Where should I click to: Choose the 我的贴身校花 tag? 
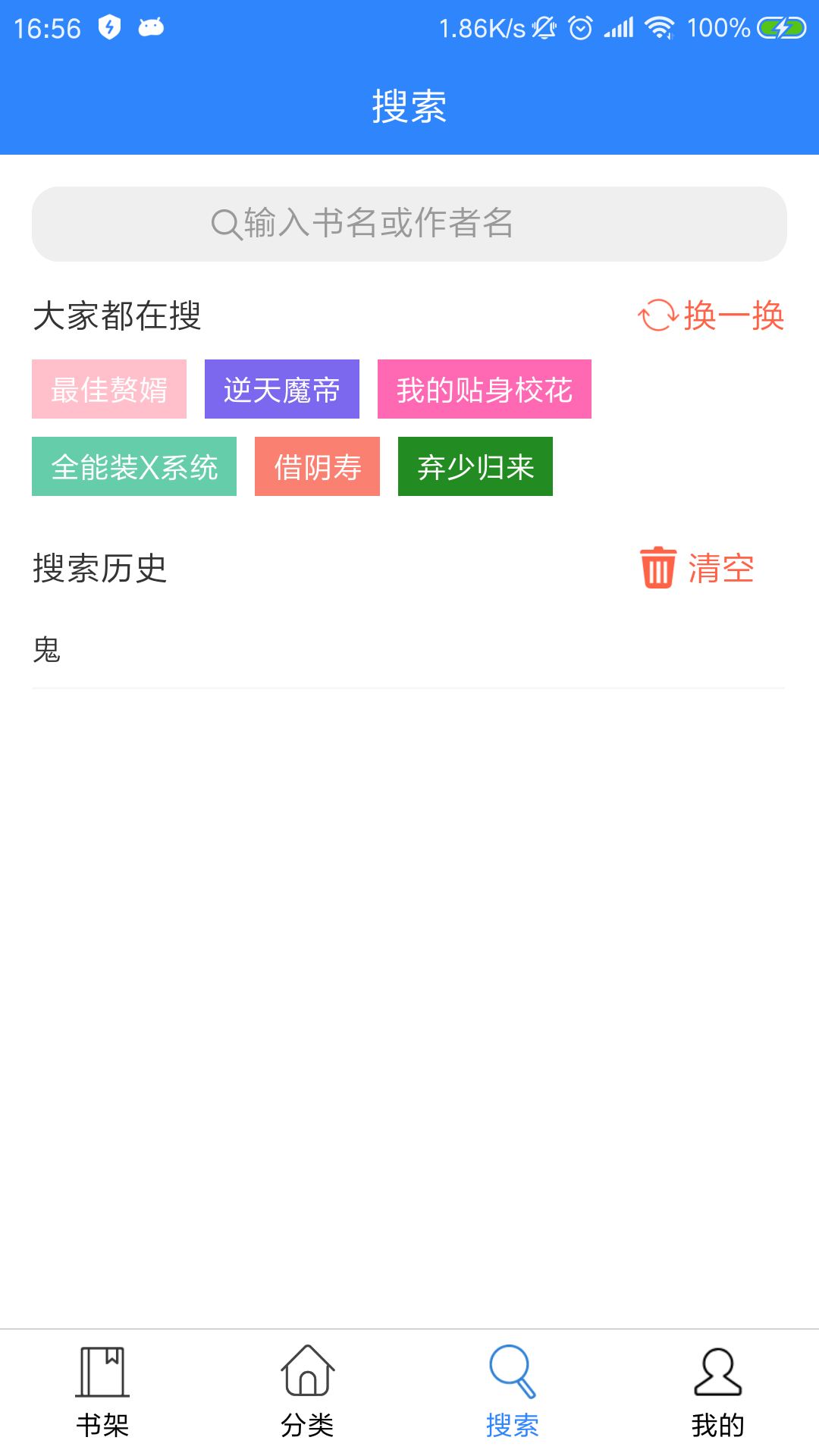coord(485,389)
